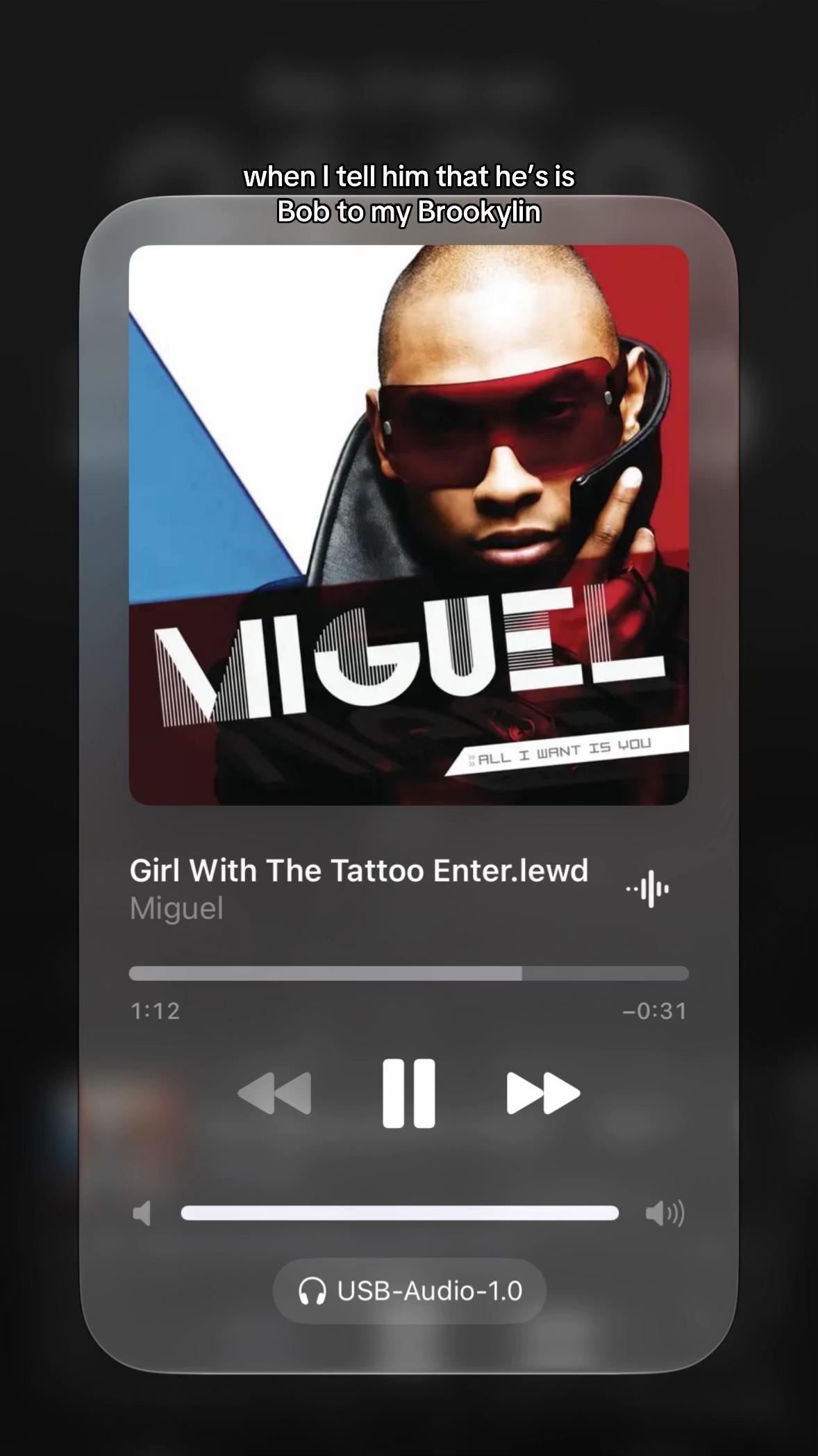Tap the volume slider to change volume
The width and height of the screenshot is (818, 1456).
(x=400, y=1213)
